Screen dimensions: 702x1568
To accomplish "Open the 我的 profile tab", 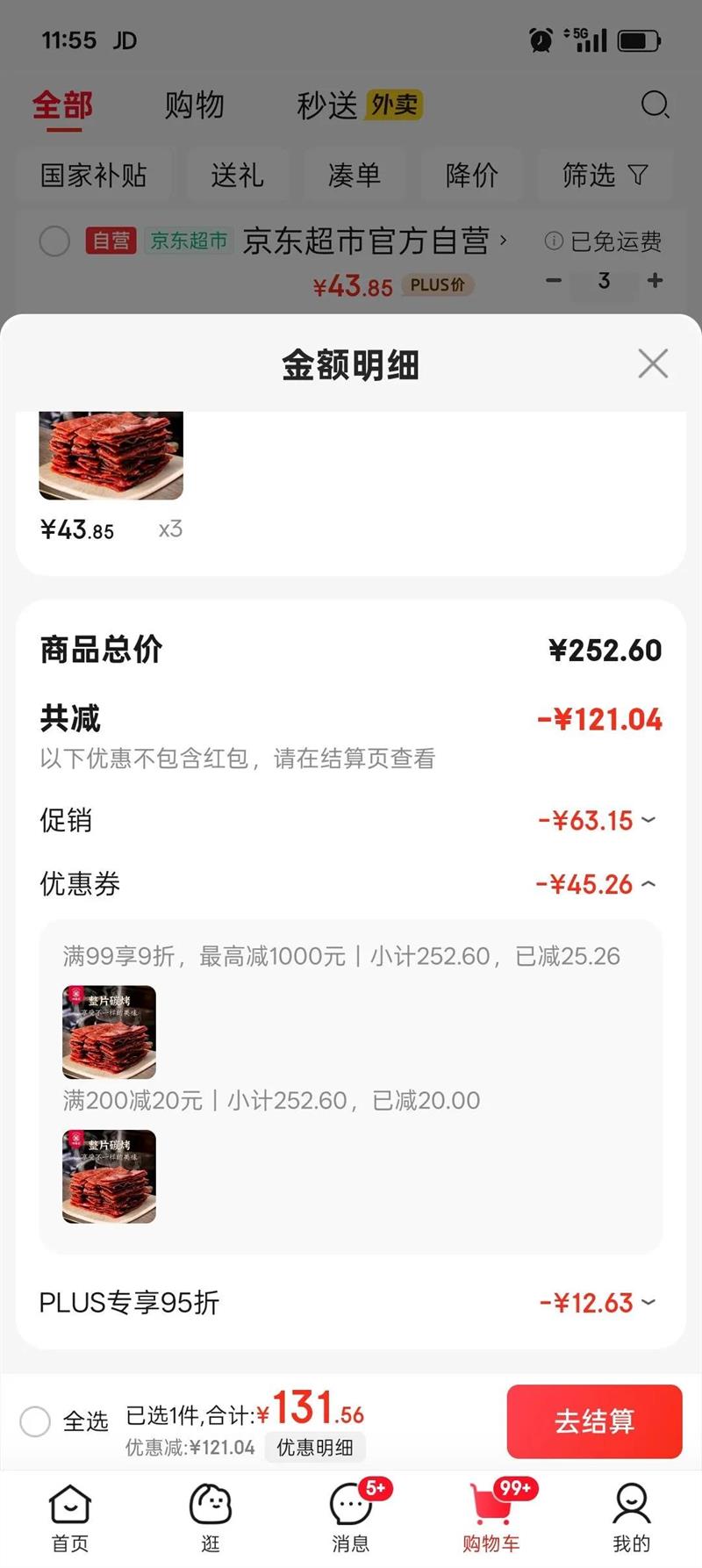I will 632,1519.
